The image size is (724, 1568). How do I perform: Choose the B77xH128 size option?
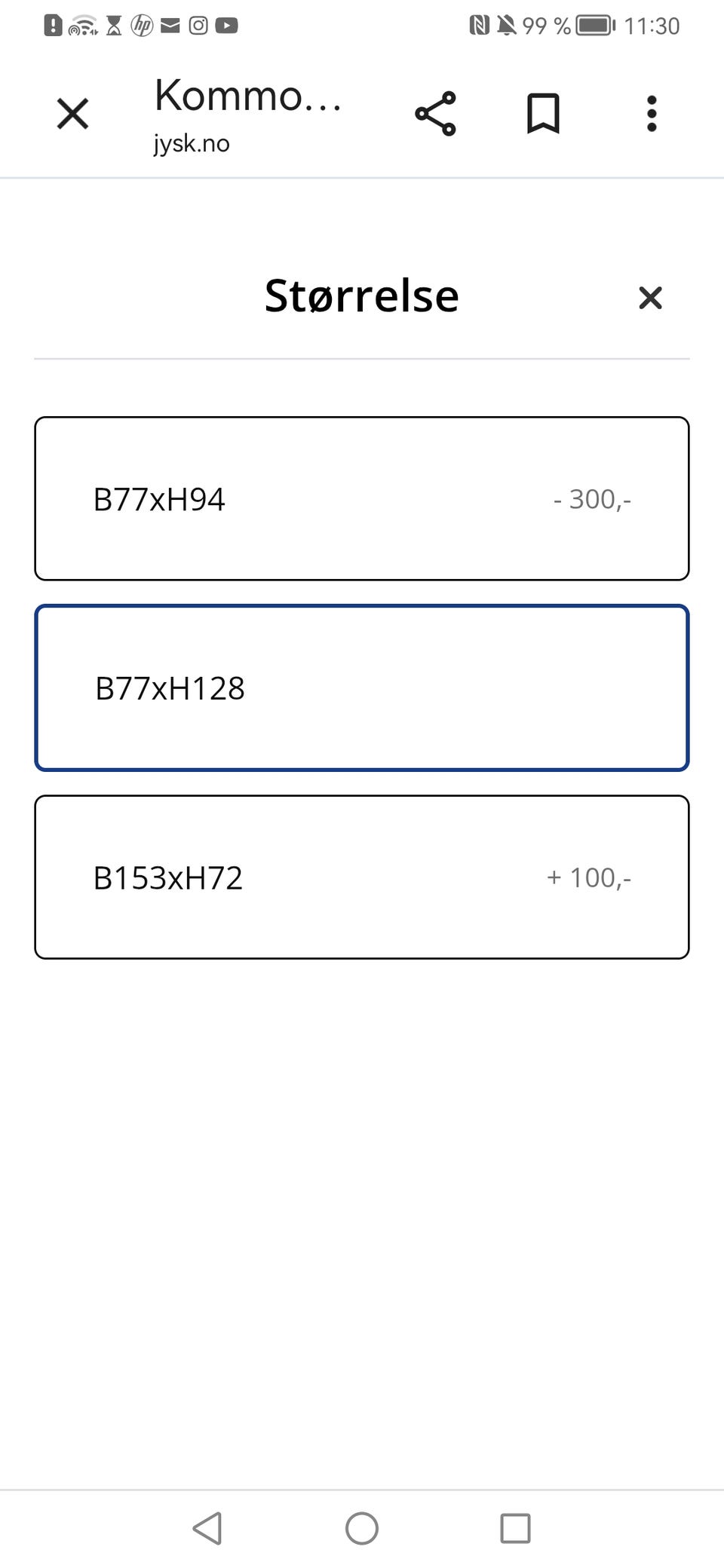pos(362,688)
